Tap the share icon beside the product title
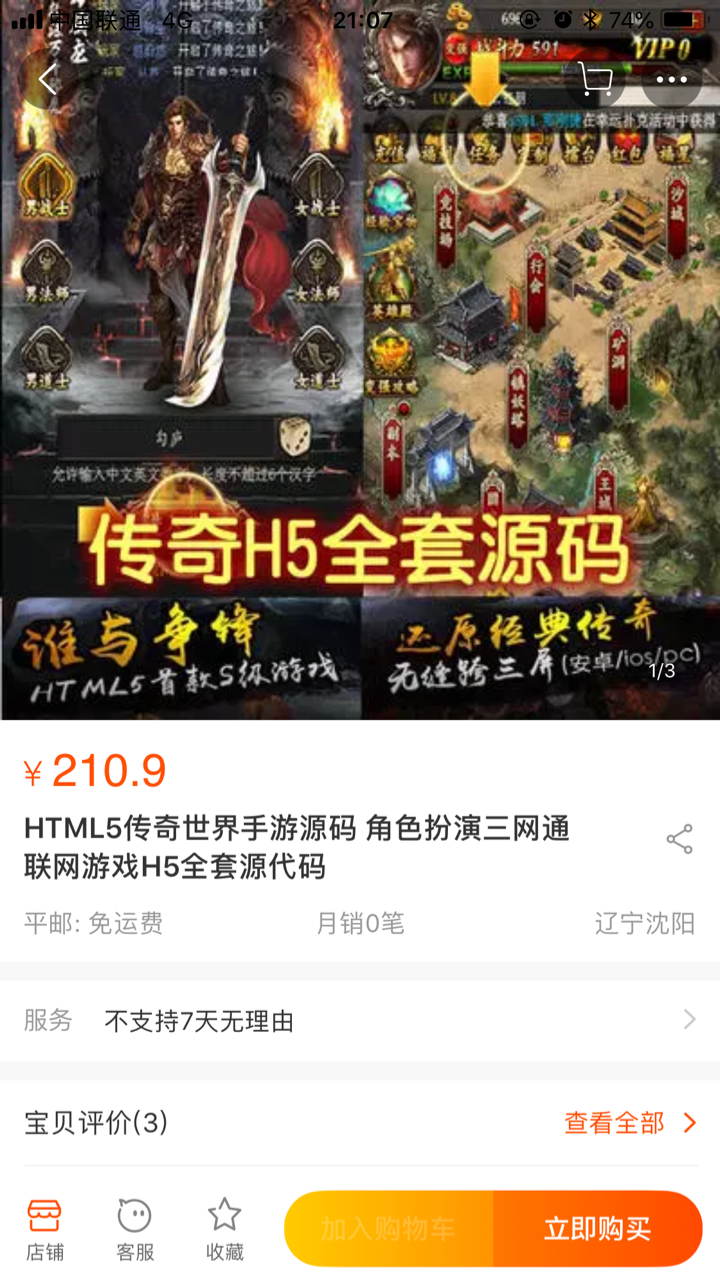Viewport: 720px width, 1281px height. point(681,840)
